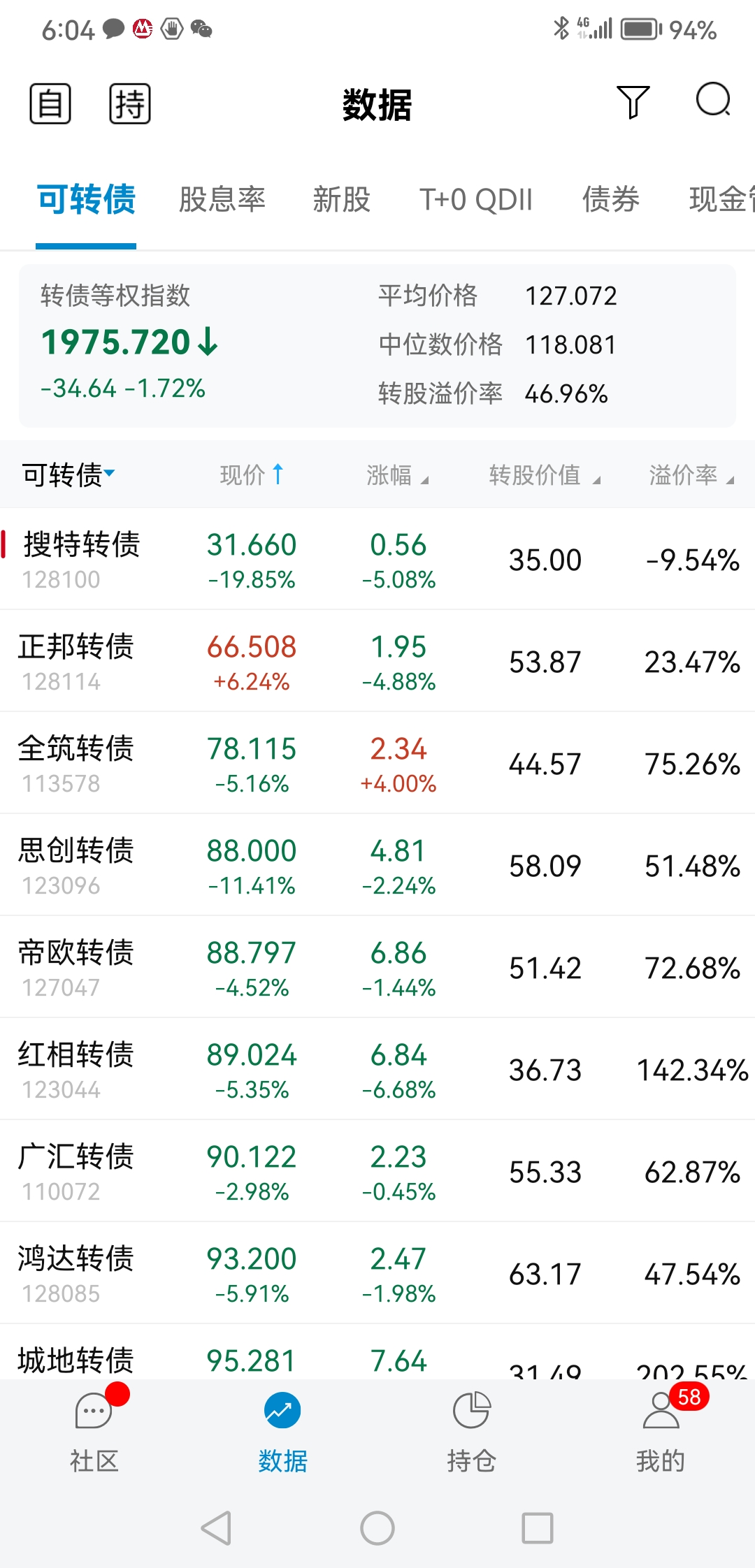Tap the 持 holdings icon
The height and width of the screenshot is (1568, 755).
click(x=130, y=104)
